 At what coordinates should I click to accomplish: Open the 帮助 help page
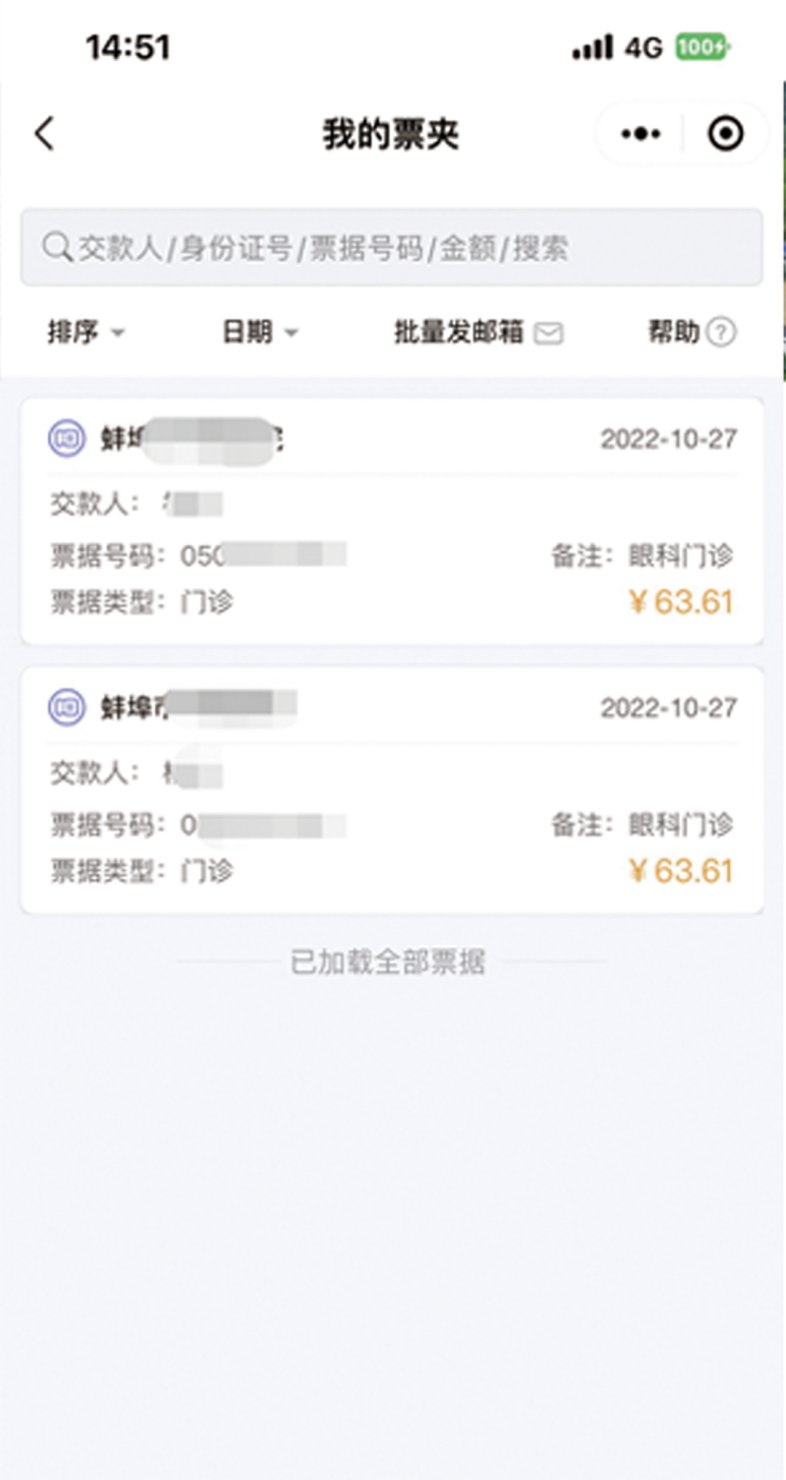(x=692, y=333)
